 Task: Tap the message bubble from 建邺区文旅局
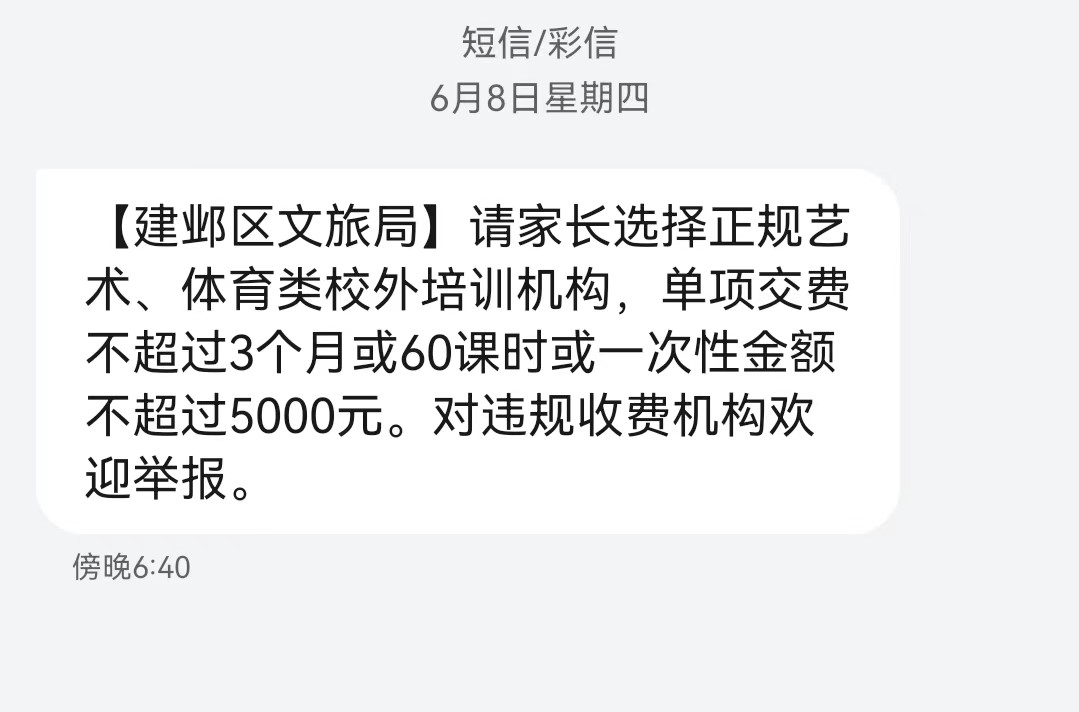tap(467, 352)
